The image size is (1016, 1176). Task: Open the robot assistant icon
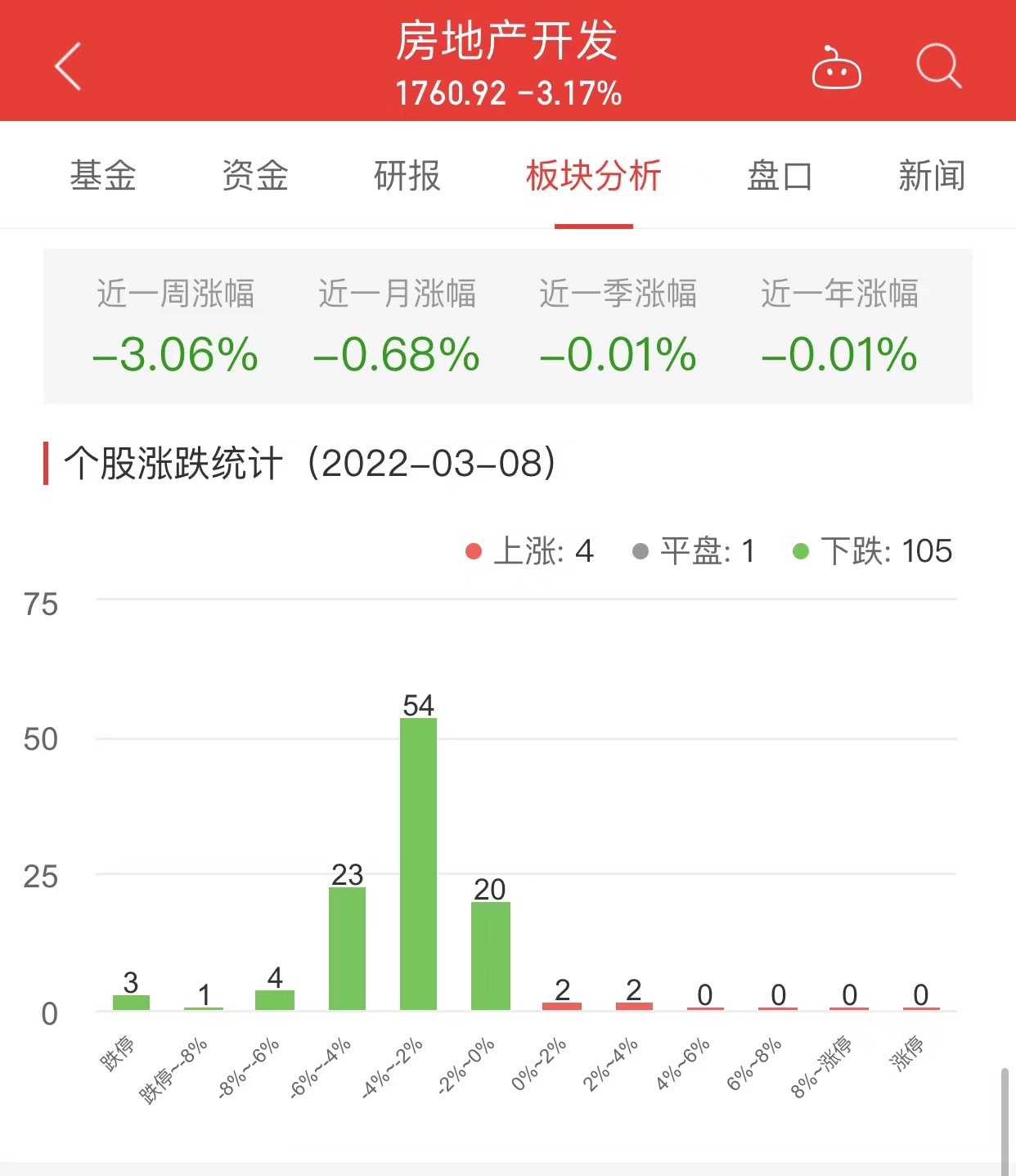pos(836,67)
